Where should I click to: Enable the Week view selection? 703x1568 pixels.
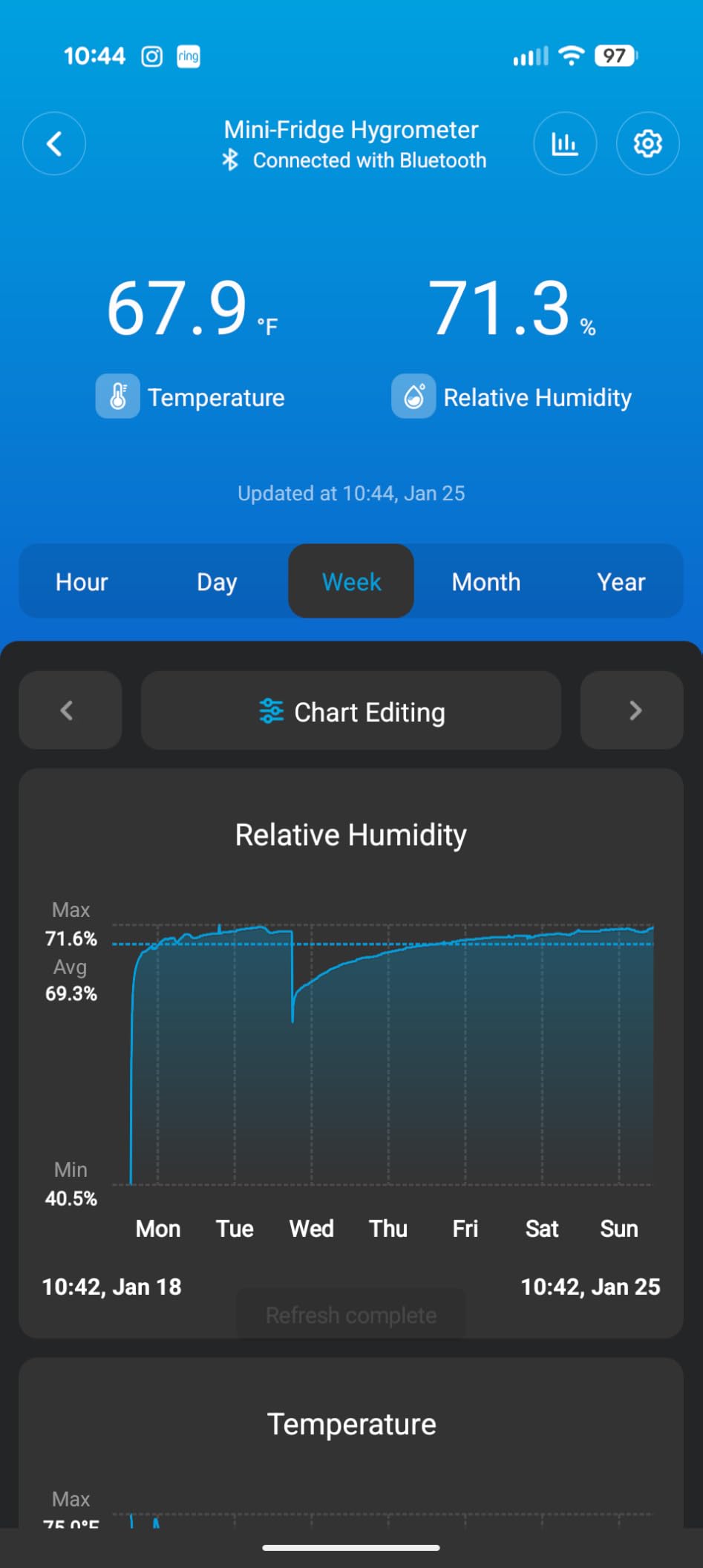[350, 581]
